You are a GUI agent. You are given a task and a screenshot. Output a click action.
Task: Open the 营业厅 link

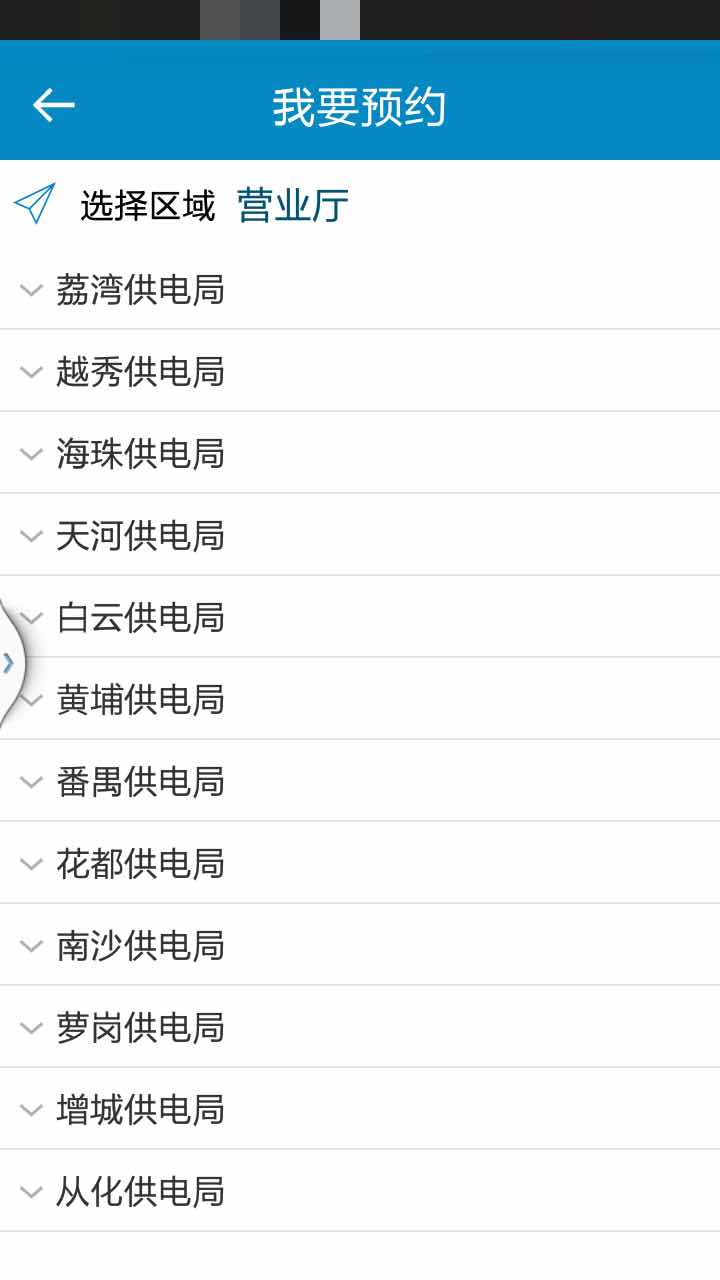[x=292, y=203]
